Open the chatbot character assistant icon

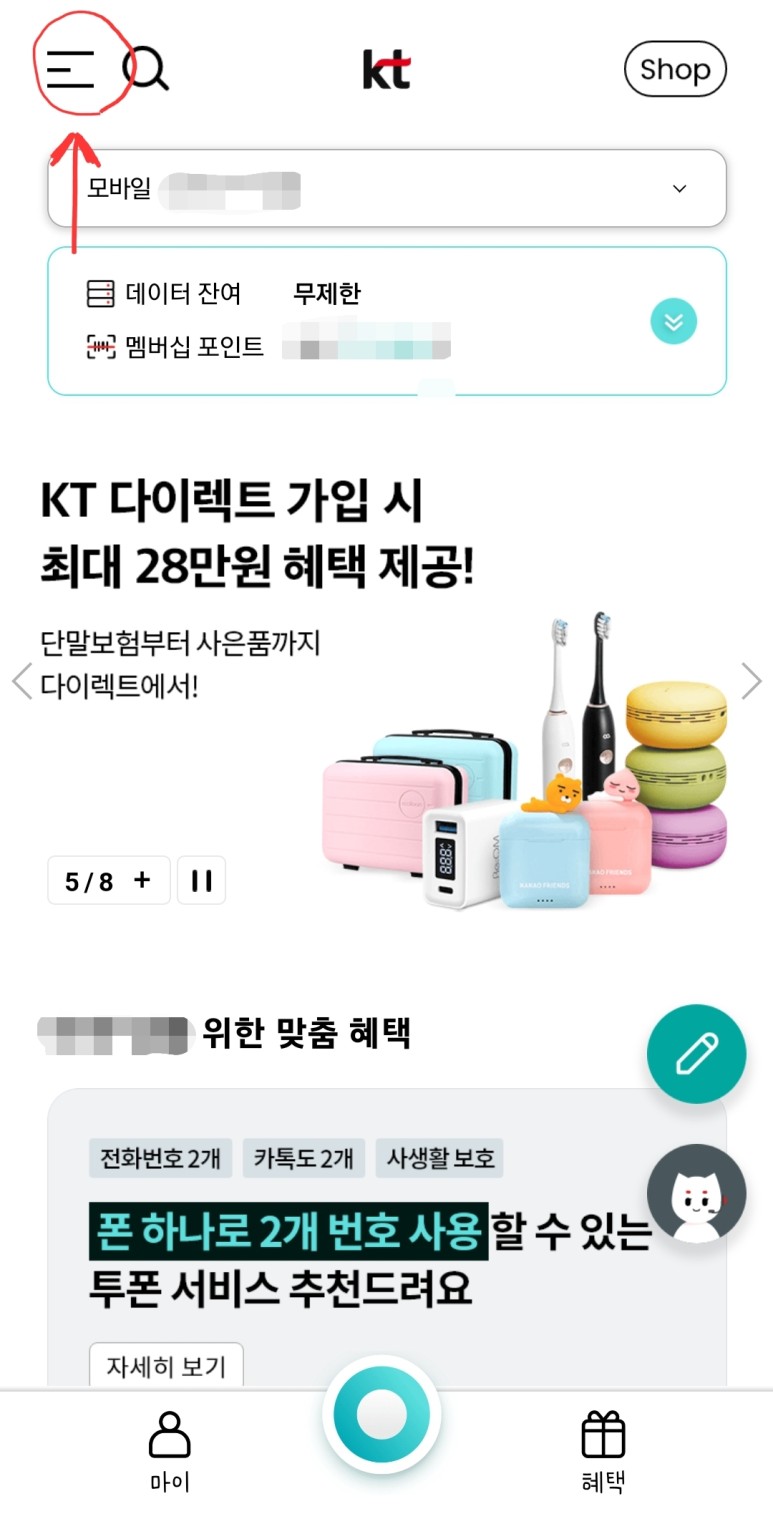point(696,1192)
